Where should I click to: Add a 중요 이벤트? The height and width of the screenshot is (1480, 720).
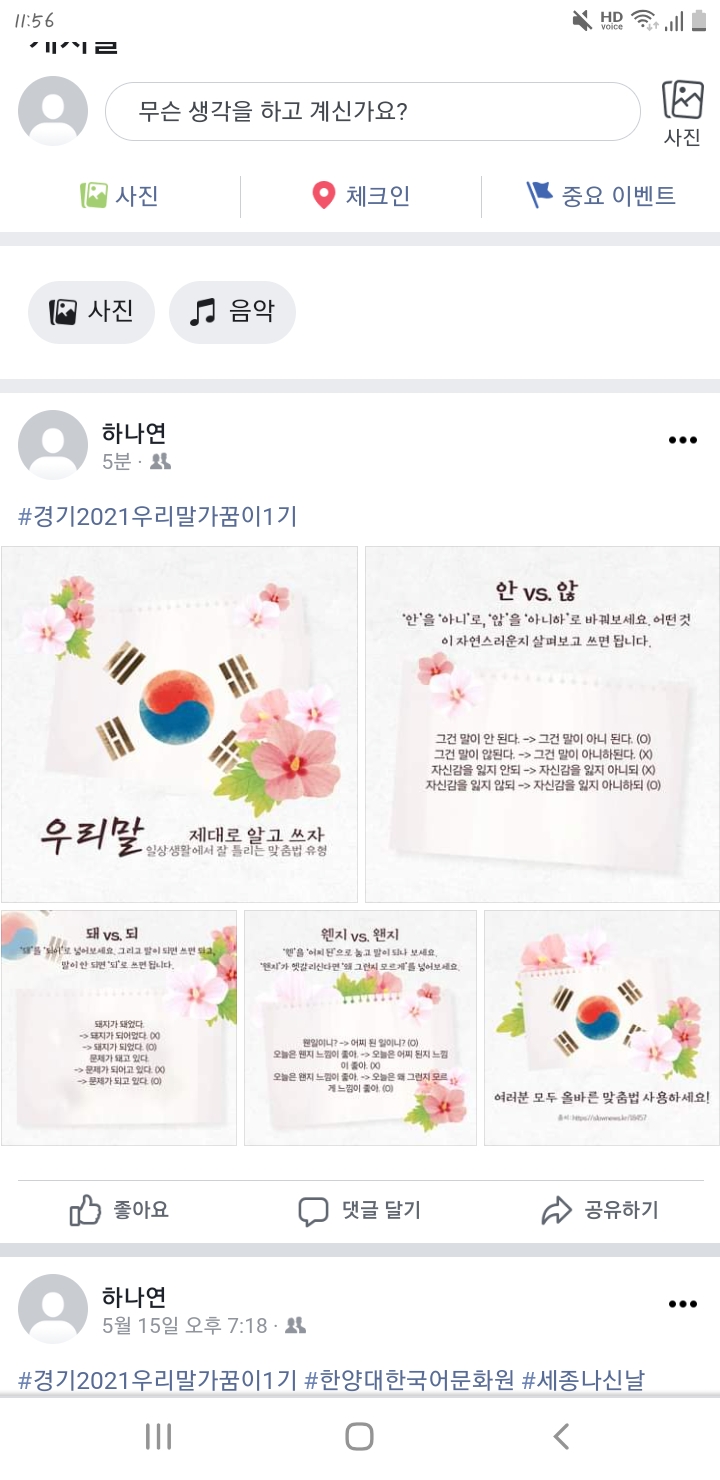point(601,196)
